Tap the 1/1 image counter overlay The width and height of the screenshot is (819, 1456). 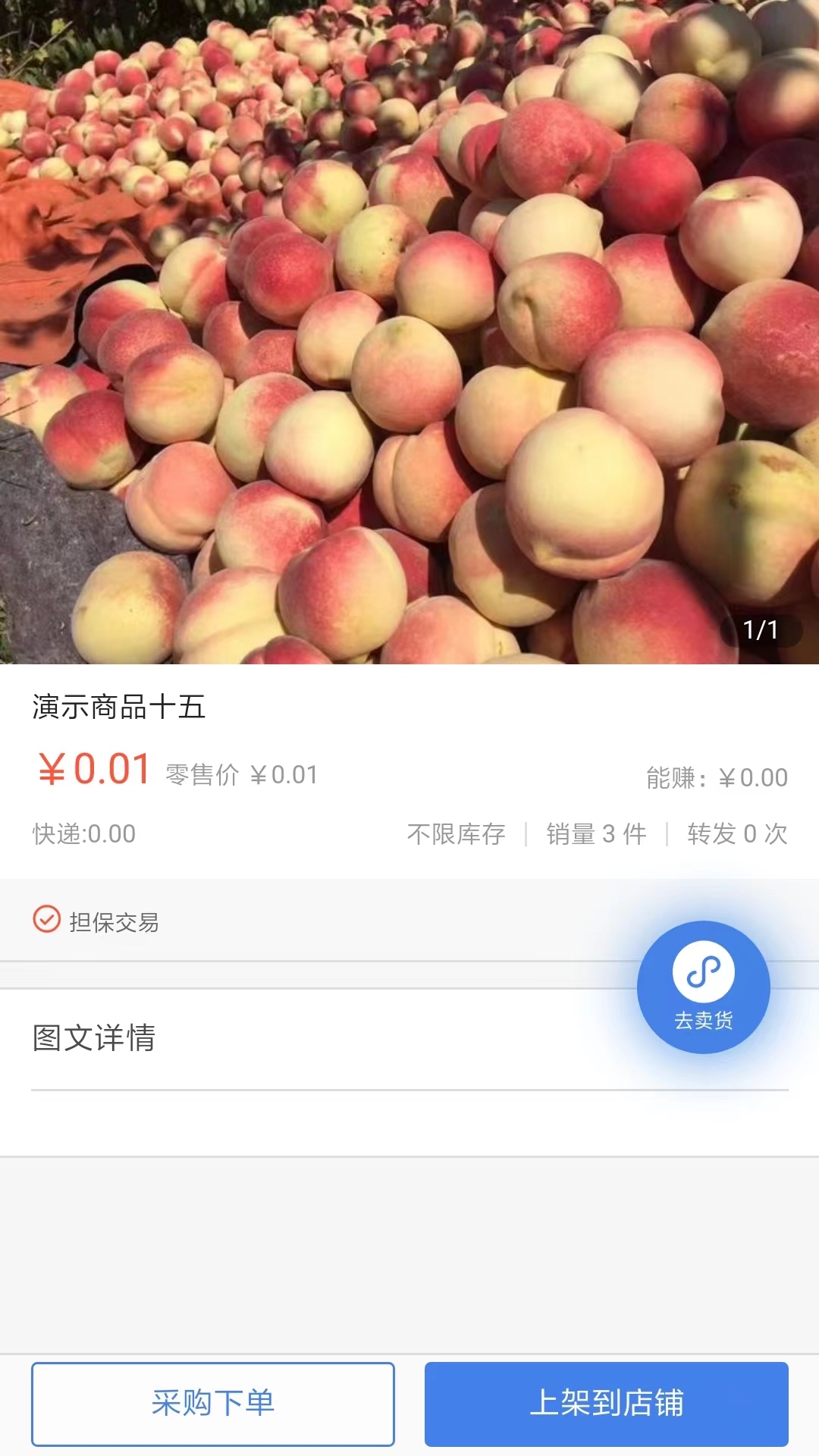[762, 630]
